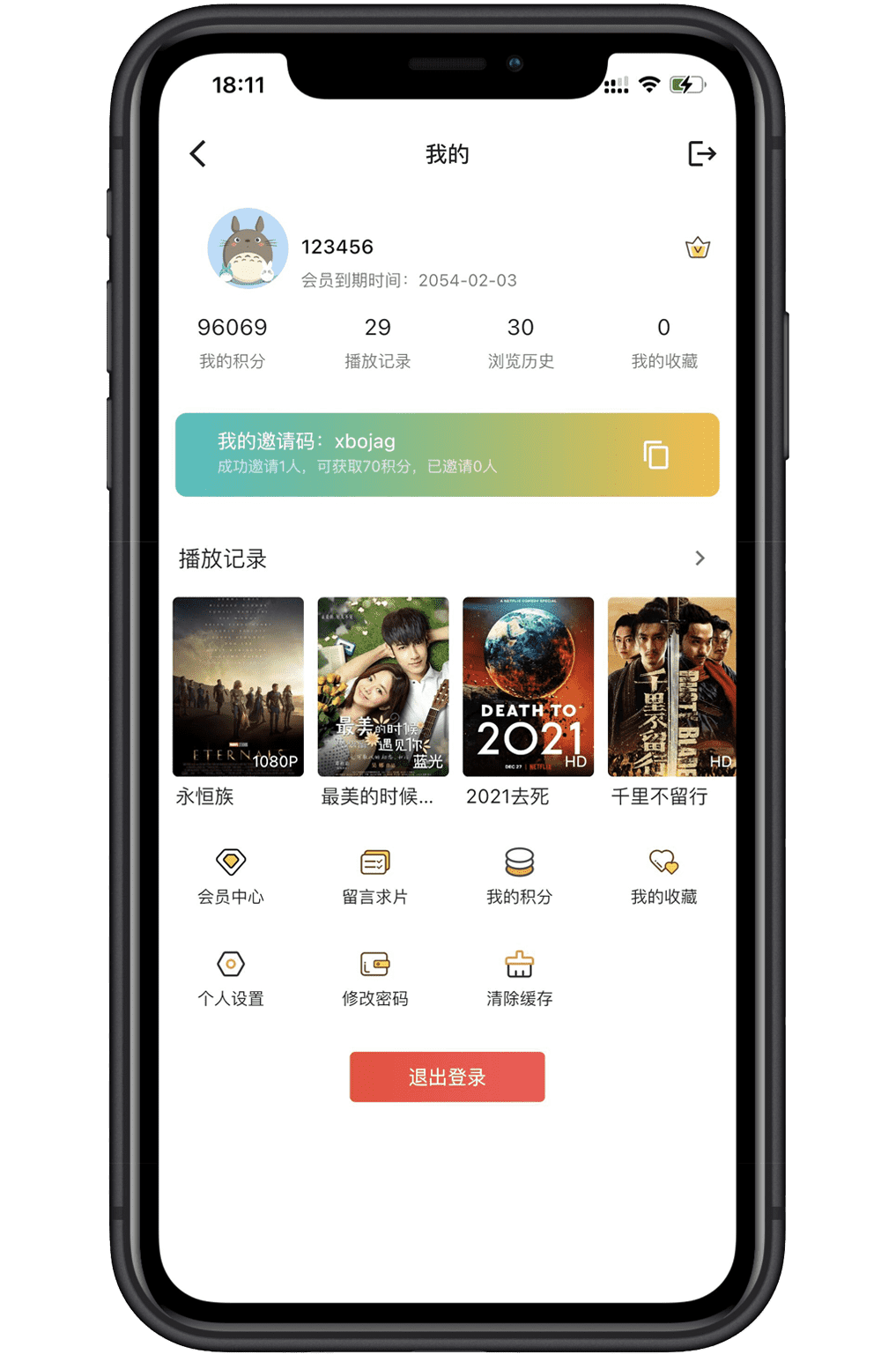This screenshot has height=1354, width=896.
Task: Open the VIP crown icon
Action: point(697,248)
